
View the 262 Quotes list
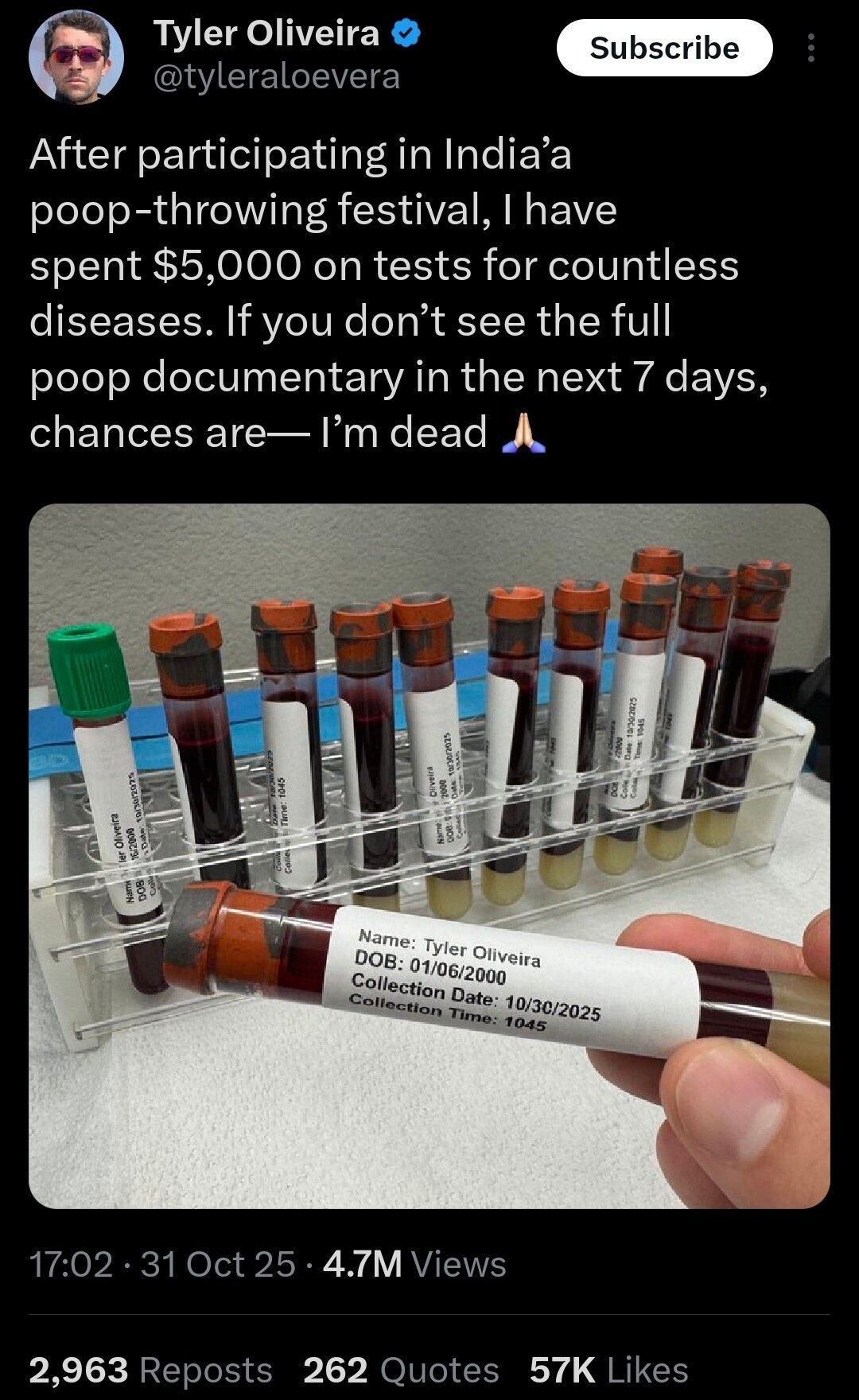pyautogui.click(x=401, y=1370)
